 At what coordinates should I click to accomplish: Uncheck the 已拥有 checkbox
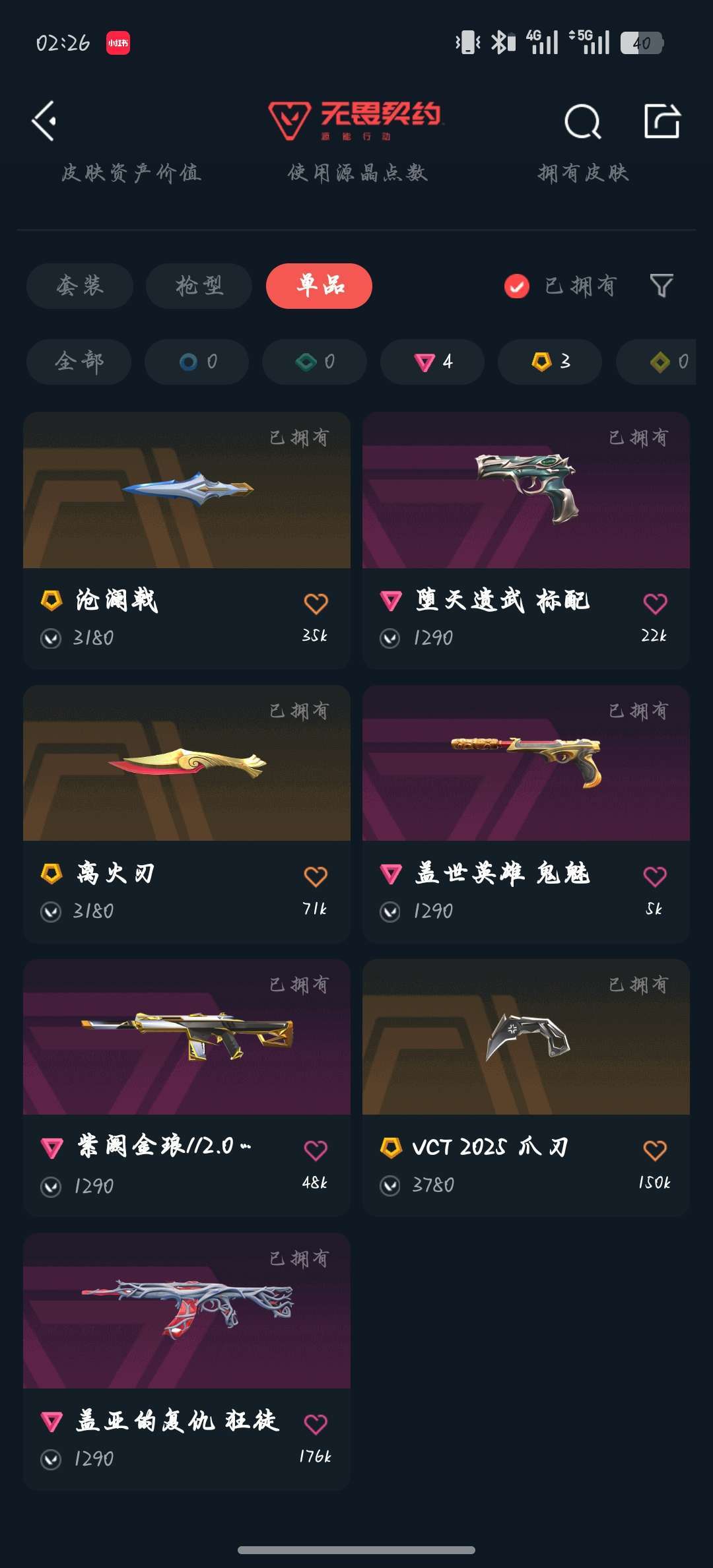tap(516, 286)
